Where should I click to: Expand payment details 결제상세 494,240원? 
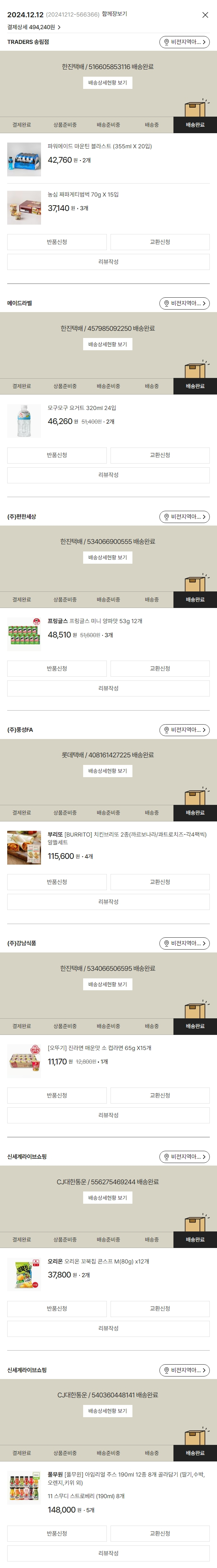click(x=34, y=27)
